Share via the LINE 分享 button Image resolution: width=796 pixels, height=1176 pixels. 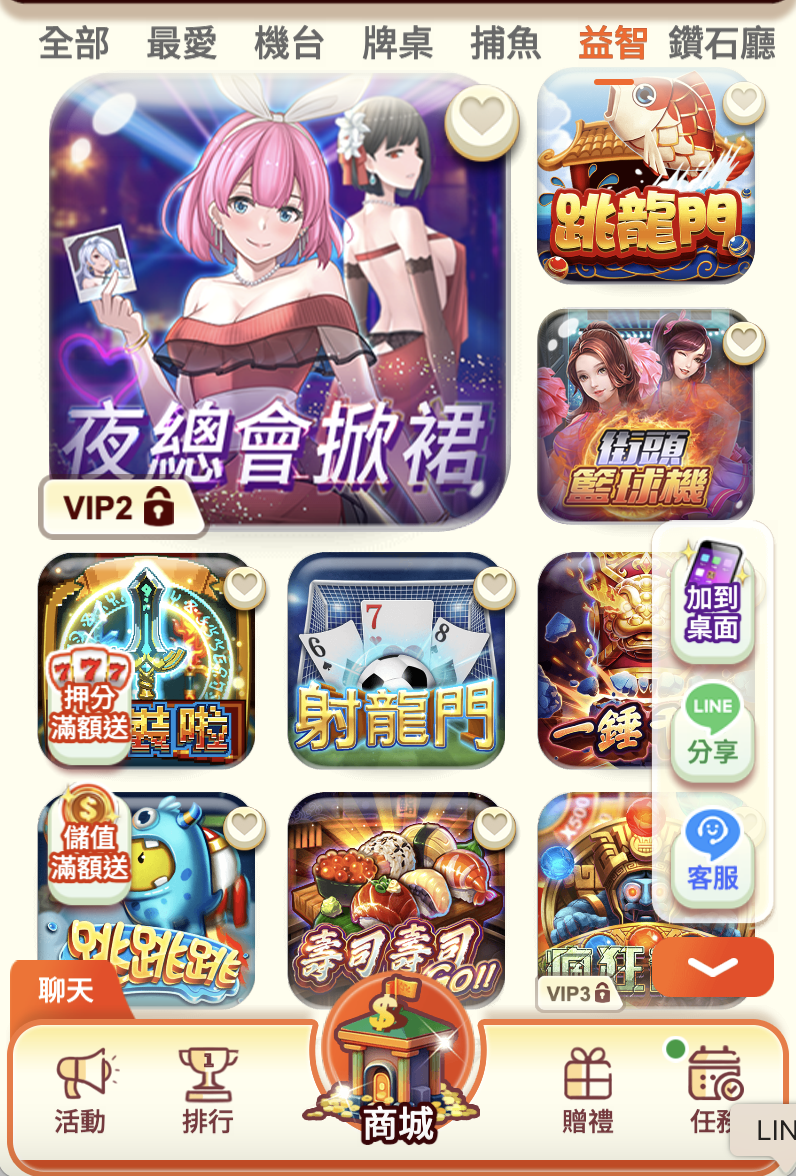tap(712, 728)
